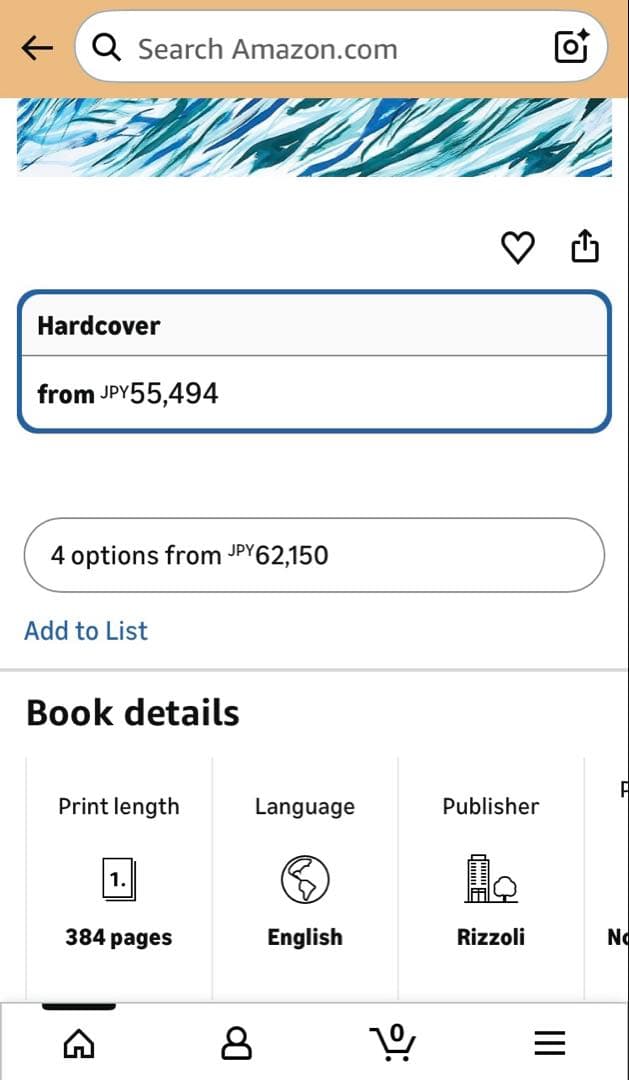Viewport: 629px width, 1080px height.
Task: Go back using the arrow icon
Action: pos(37,47)
